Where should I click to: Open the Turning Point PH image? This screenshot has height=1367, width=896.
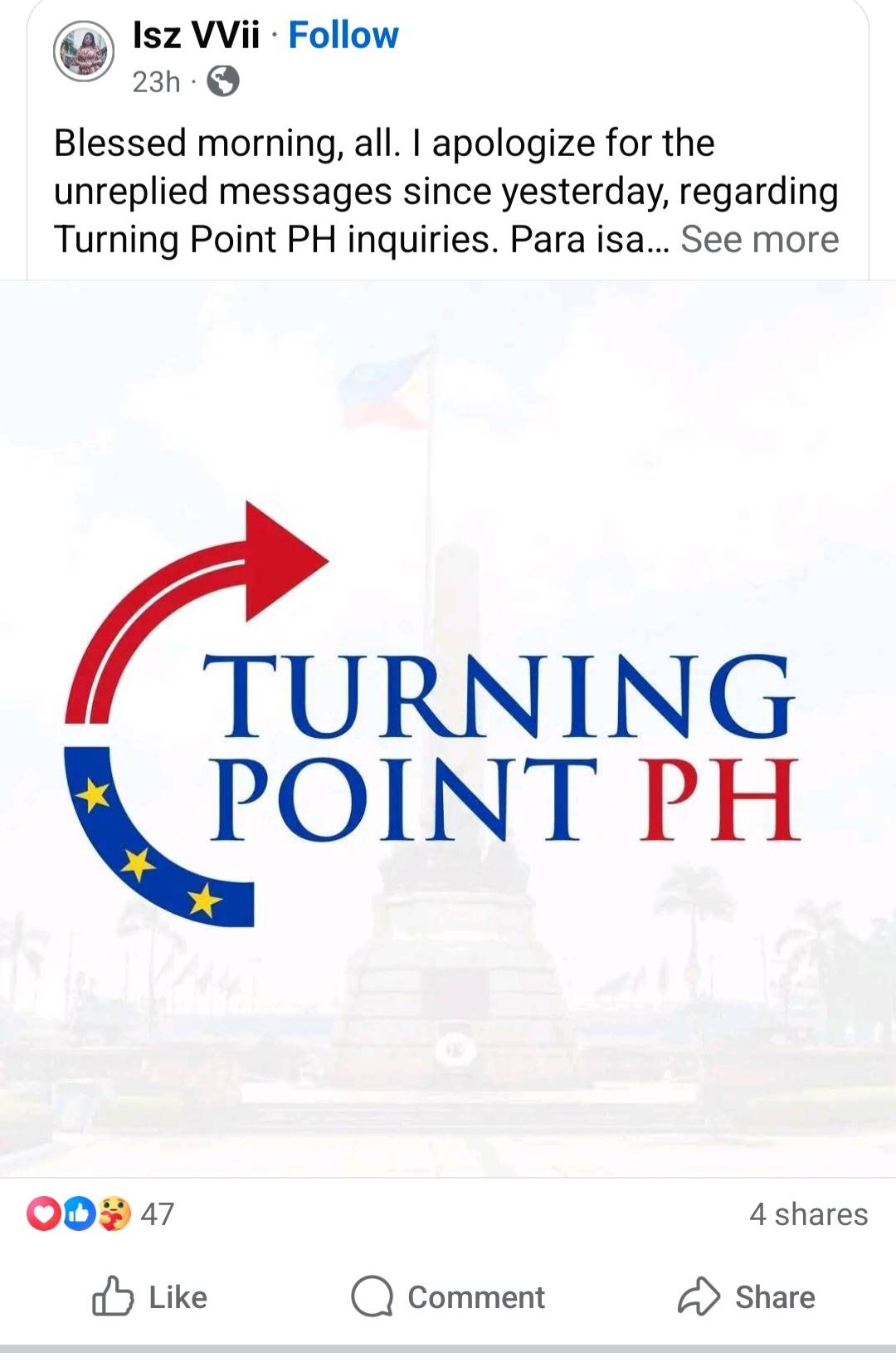point(448,728)
